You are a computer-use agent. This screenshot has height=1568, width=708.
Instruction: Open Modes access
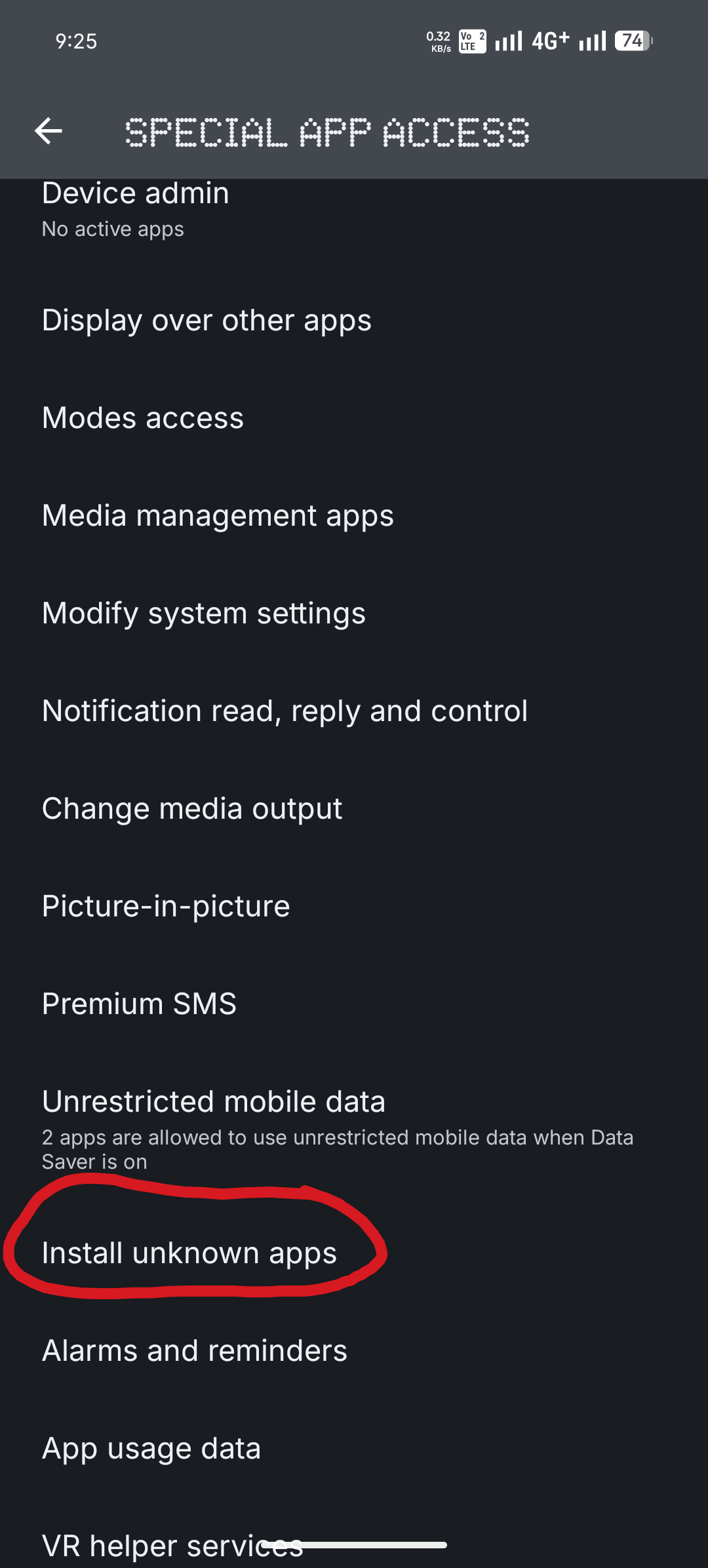click(143, 418)
